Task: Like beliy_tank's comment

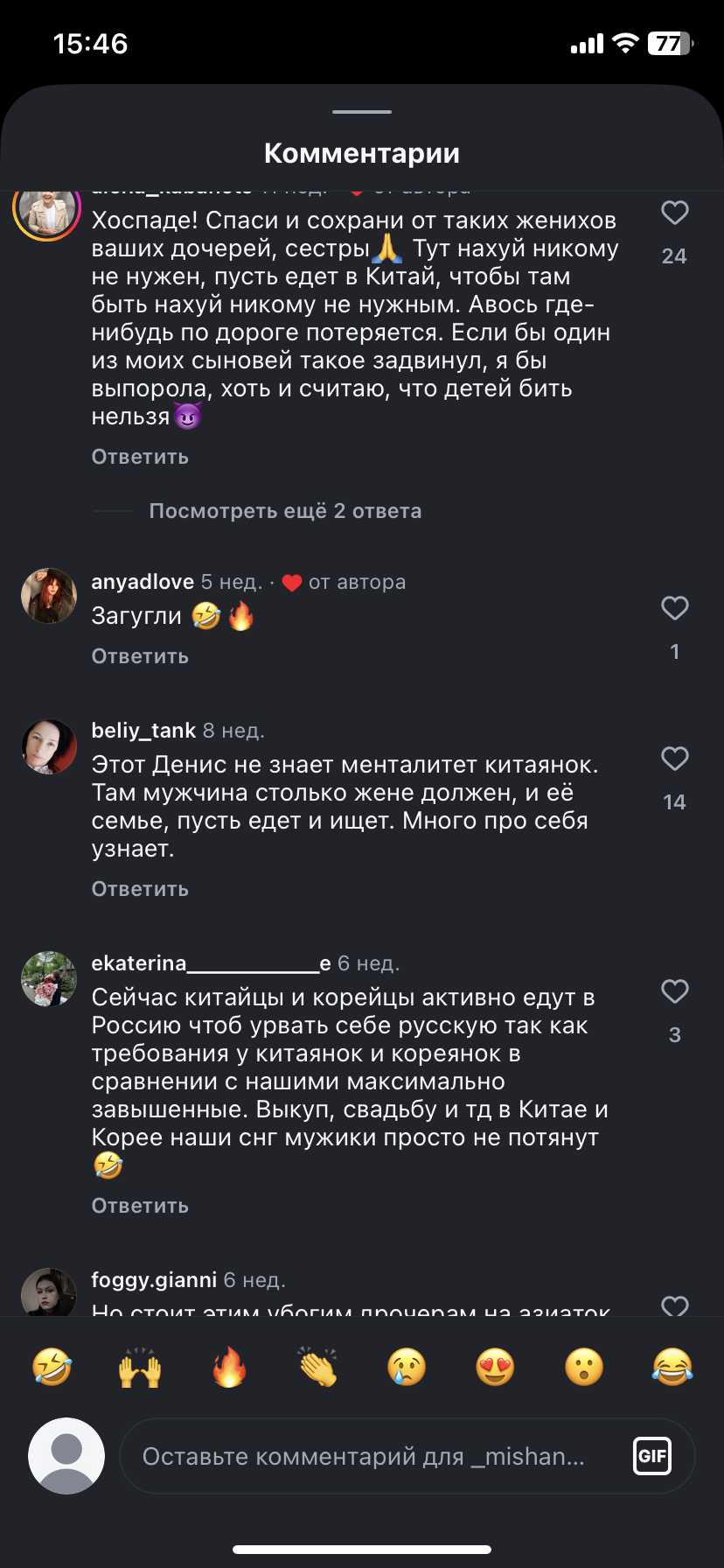Action: click(x=674, y=759)
